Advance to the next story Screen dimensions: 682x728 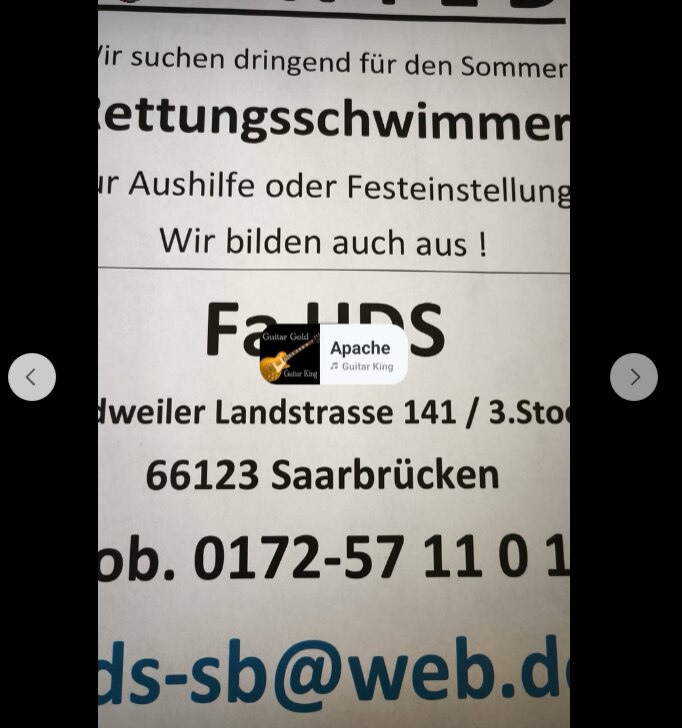tap(634, 377)
